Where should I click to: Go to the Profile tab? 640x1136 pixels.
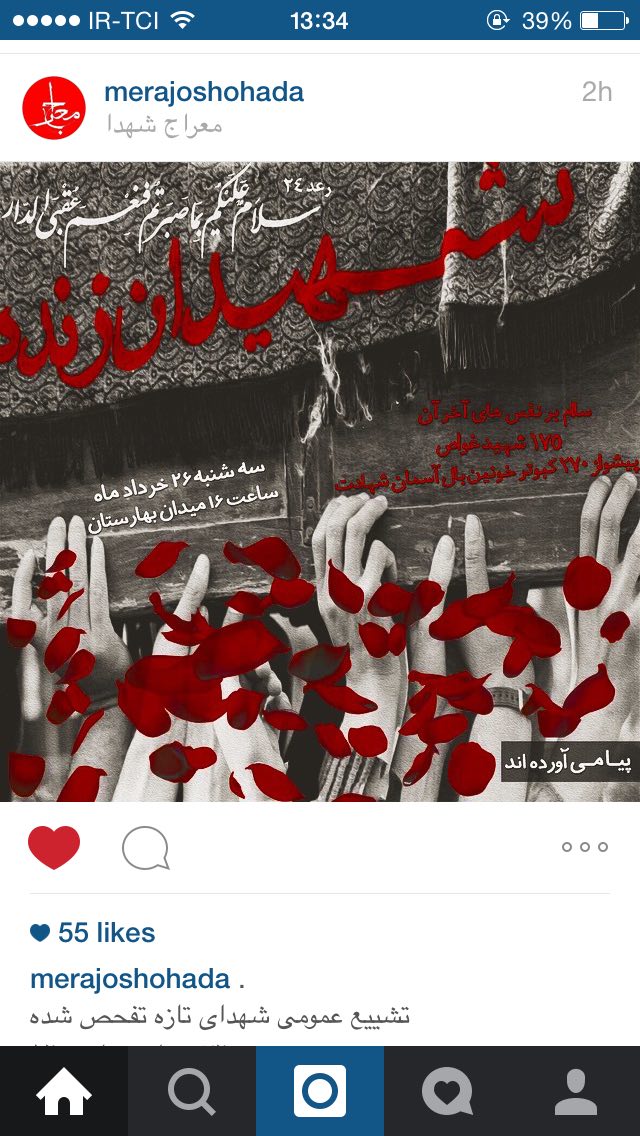pyautogui.click(x=575, y=1091)
